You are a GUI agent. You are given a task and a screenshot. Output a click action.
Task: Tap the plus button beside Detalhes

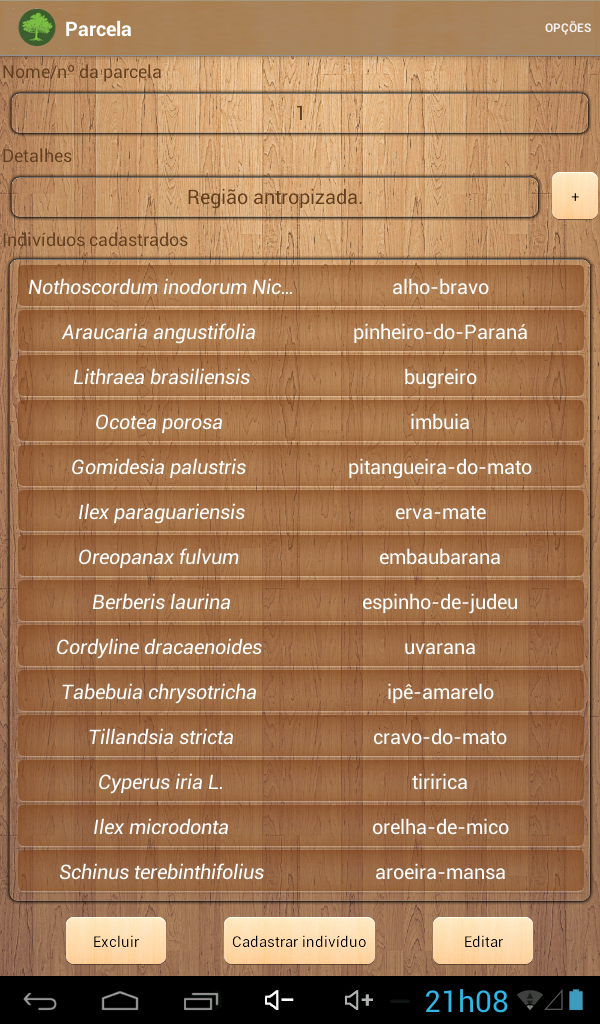tap(575, 196)
